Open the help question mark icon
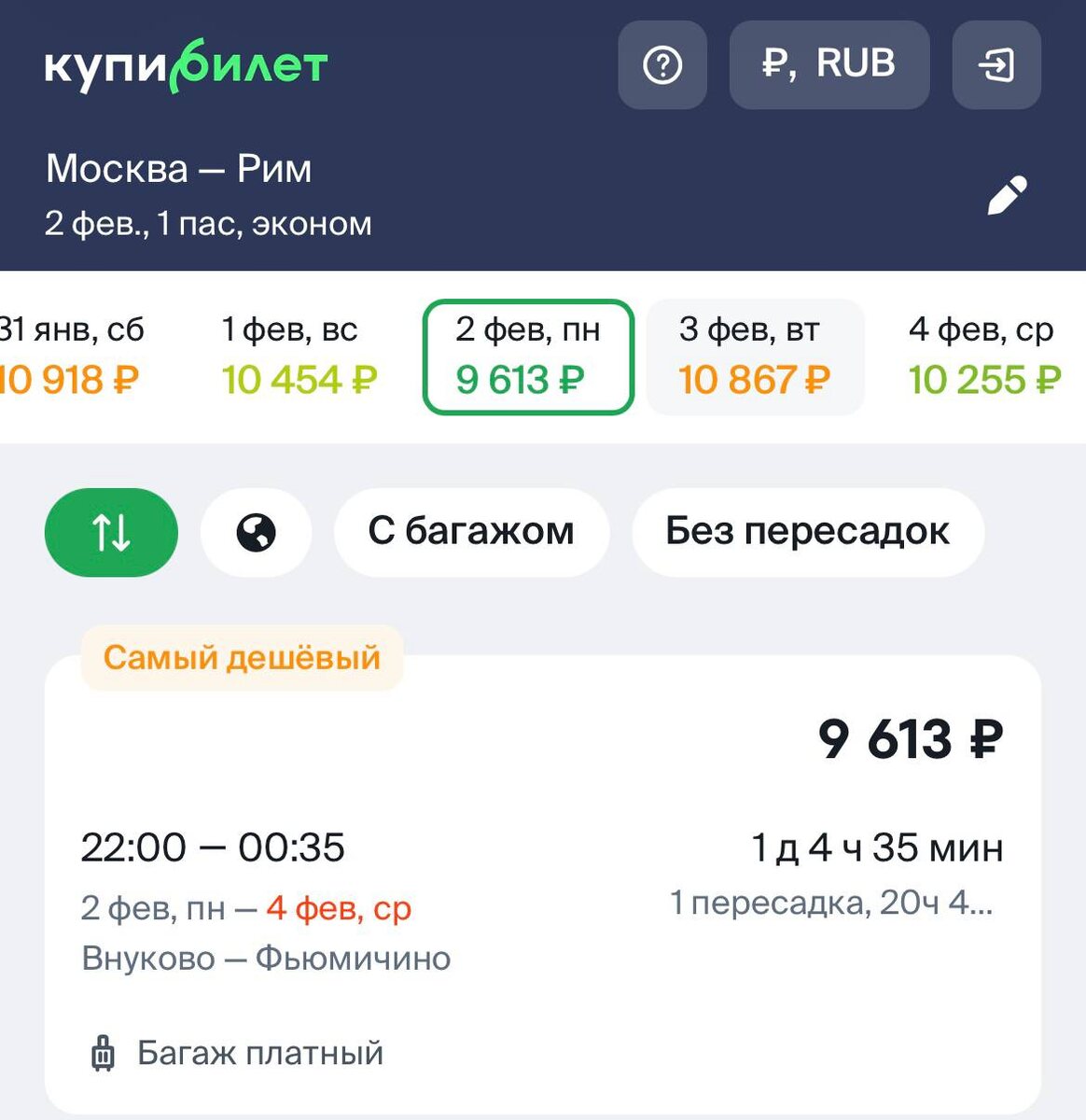Viewport: 1086px width, 1120px height. coord(662,65)
